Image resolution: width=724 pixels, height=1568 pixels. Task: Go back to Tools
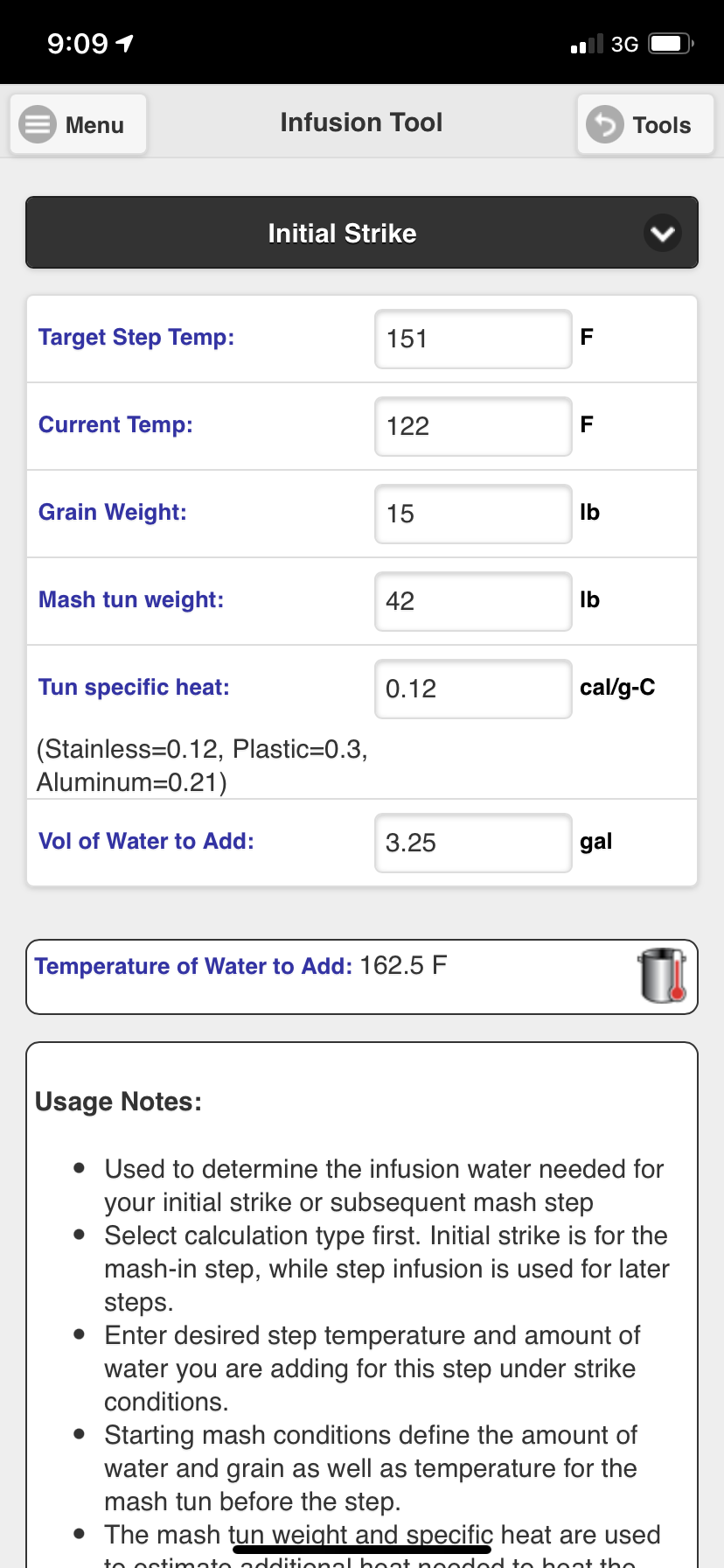pyautogui.click(x=645, y=124)
